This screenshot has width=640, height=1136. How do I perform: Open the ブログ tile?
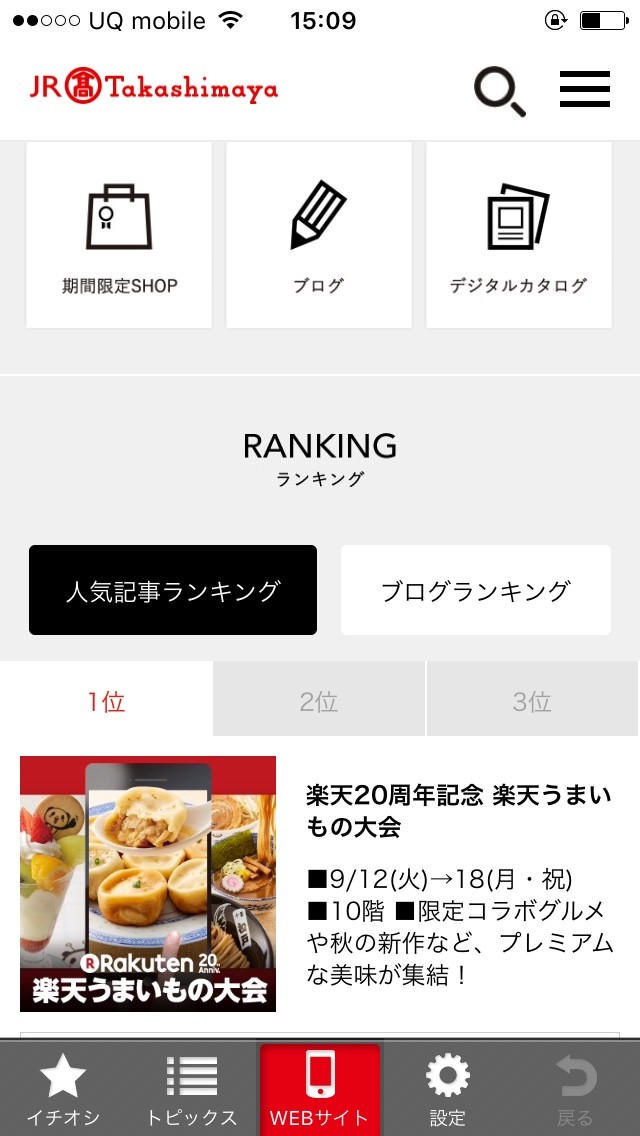(x=319, y=236)
